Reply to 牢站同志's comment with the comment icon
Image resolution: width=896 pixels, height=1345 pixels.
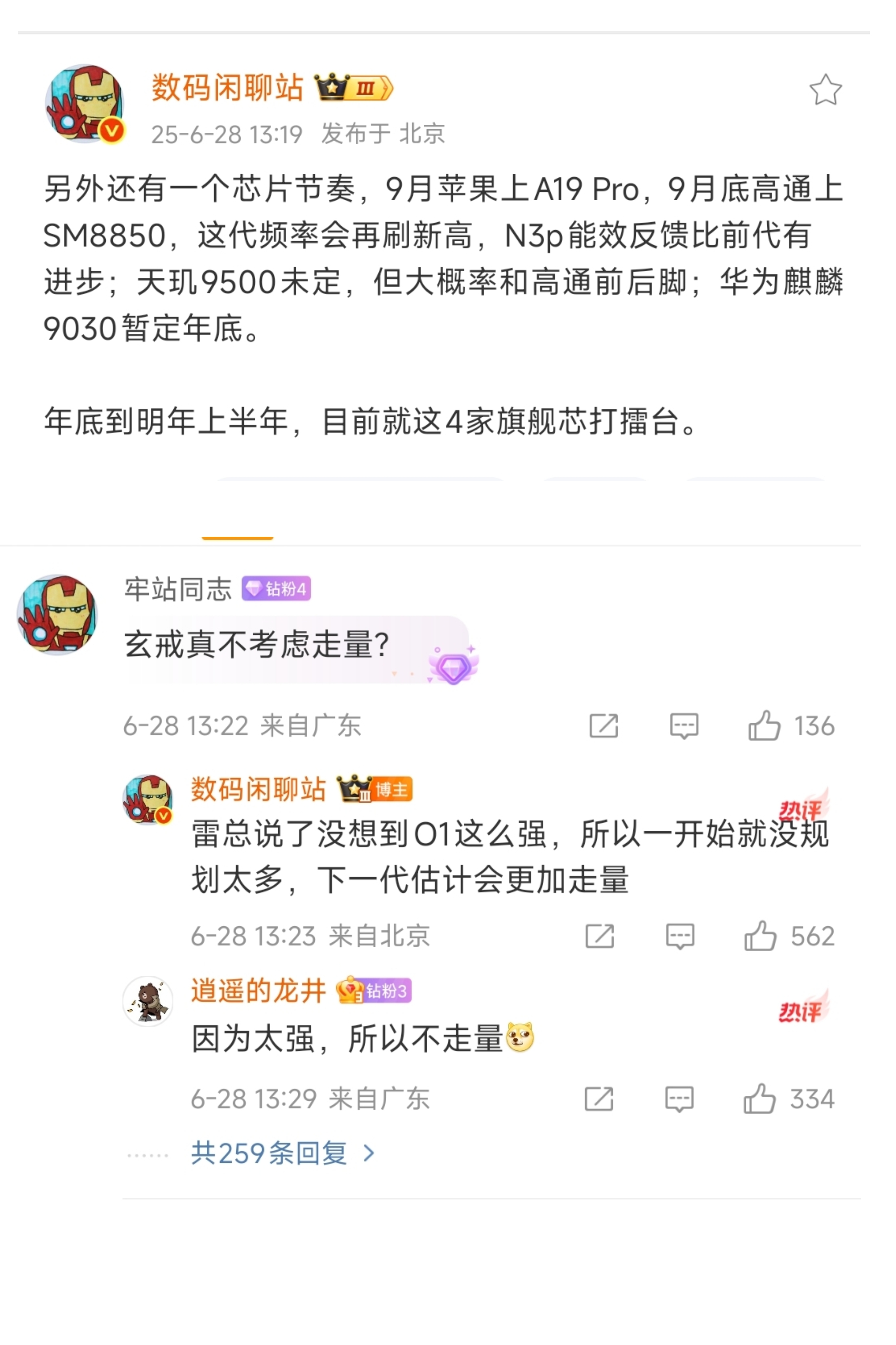684,726
